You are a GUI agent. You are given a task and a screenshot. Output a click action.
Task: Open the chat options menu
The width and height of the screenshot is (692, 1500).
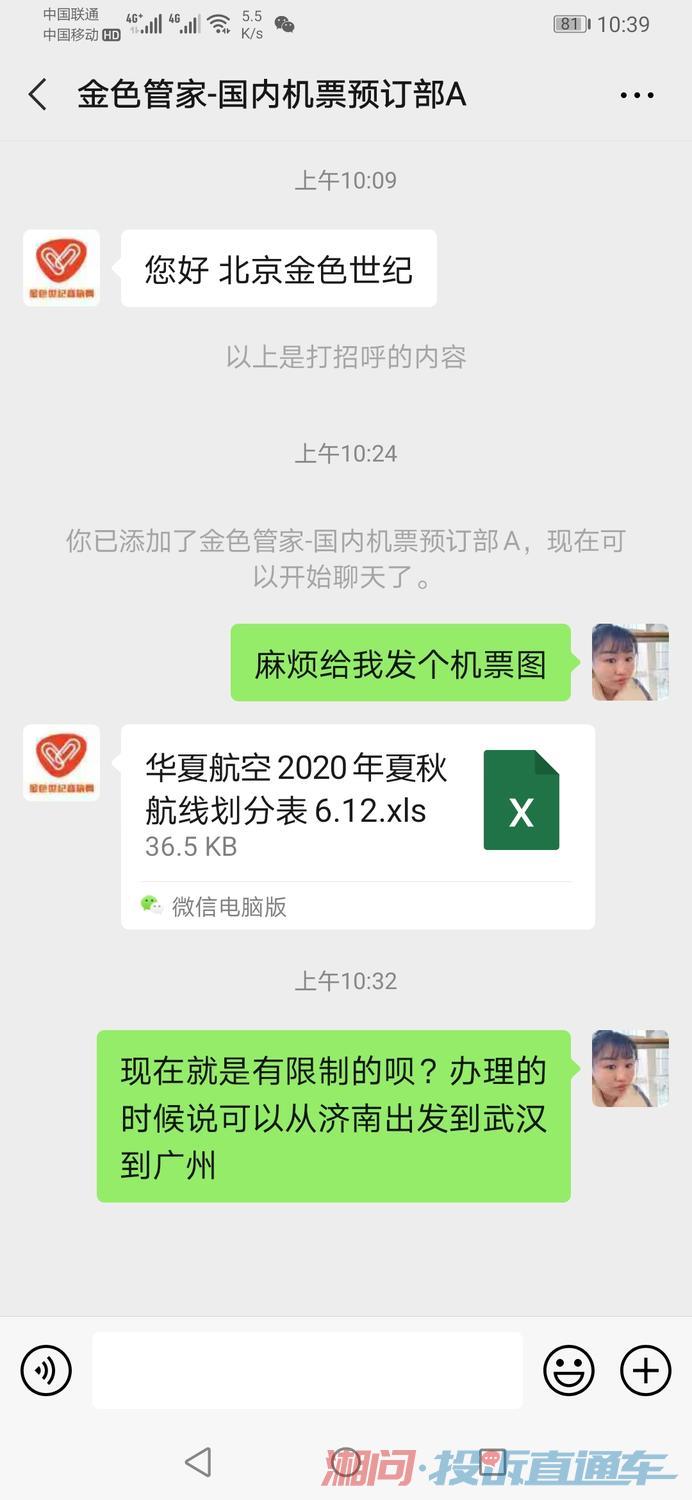click(x=637, y=96)
